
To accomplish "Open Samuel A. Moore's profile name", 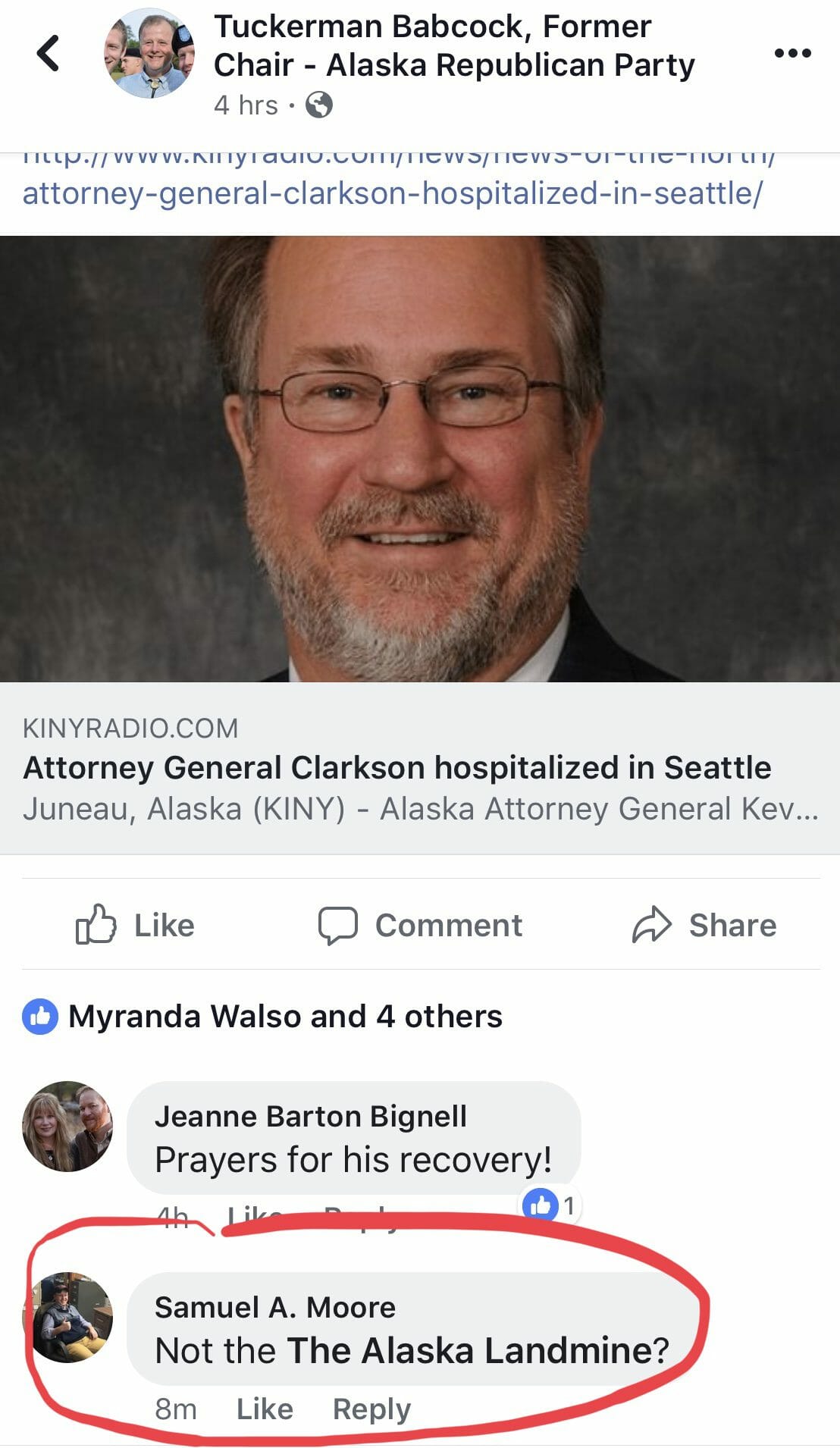I will [274, 1307].
